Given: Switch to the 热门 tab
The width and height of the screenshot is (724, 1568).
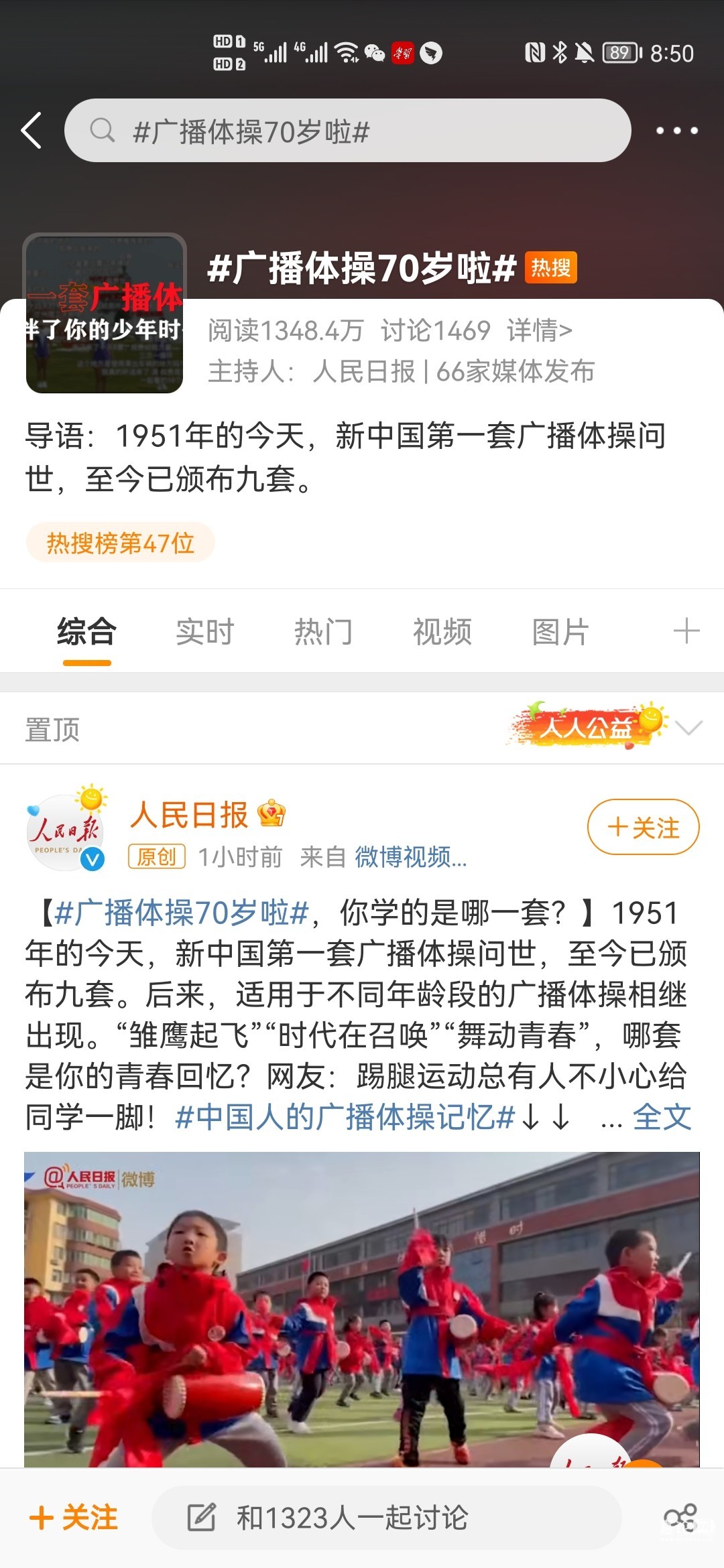Looking at the screenshot, I should [x=323, y=632].
